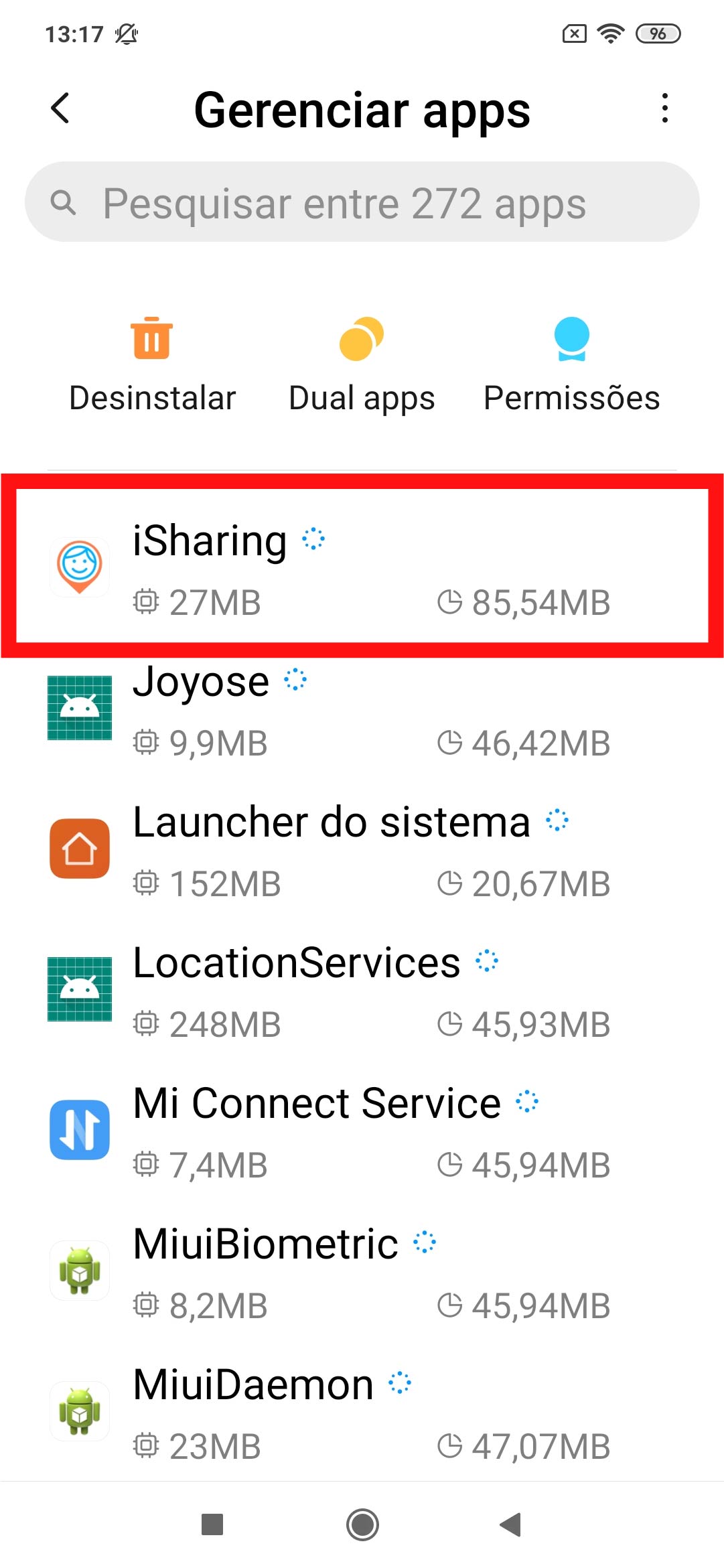Open LocationServices app info
The width and height of the screenshot is (724, 1568).
(x=362, y=991)
